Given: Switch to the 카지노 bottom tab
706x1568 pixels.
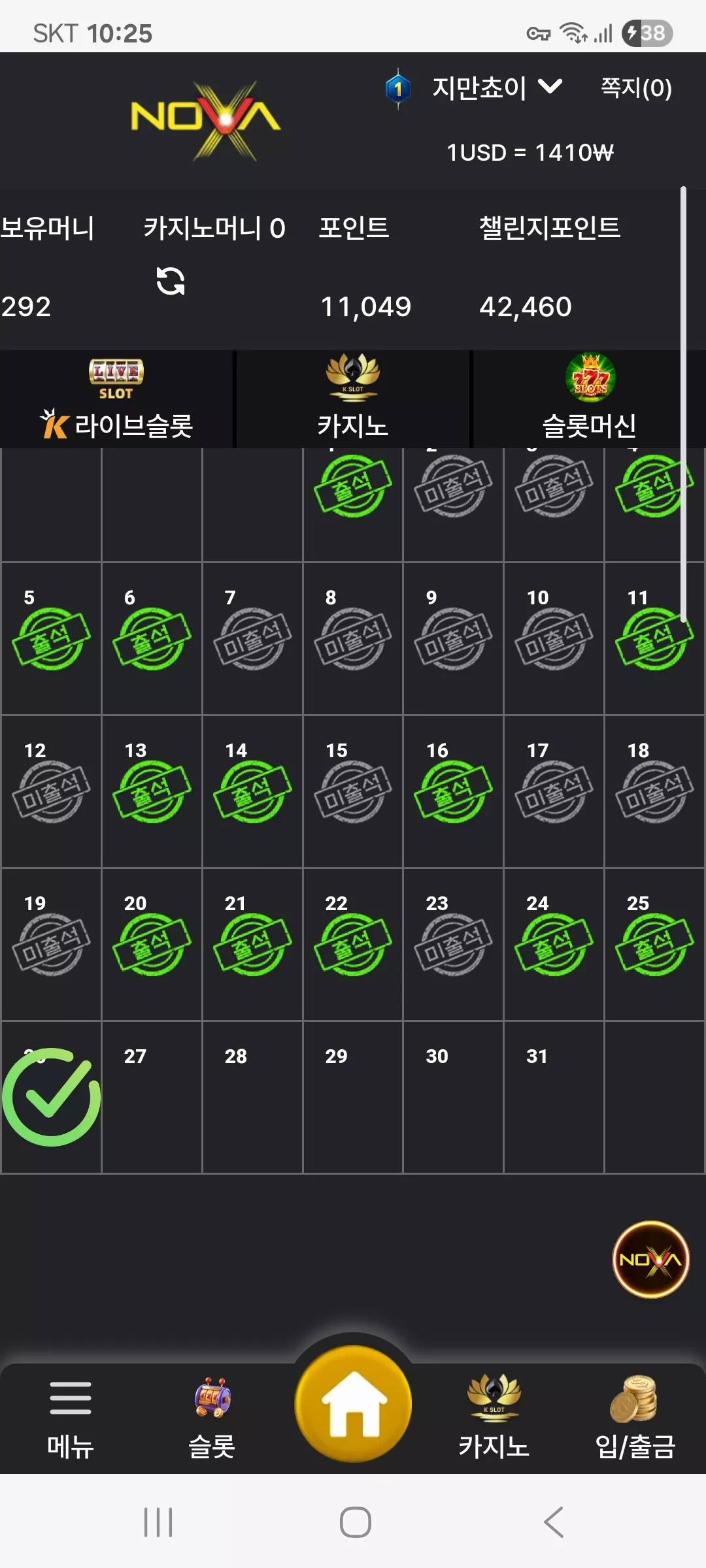Looking at the screenshot, I should tap(494, 1419).
